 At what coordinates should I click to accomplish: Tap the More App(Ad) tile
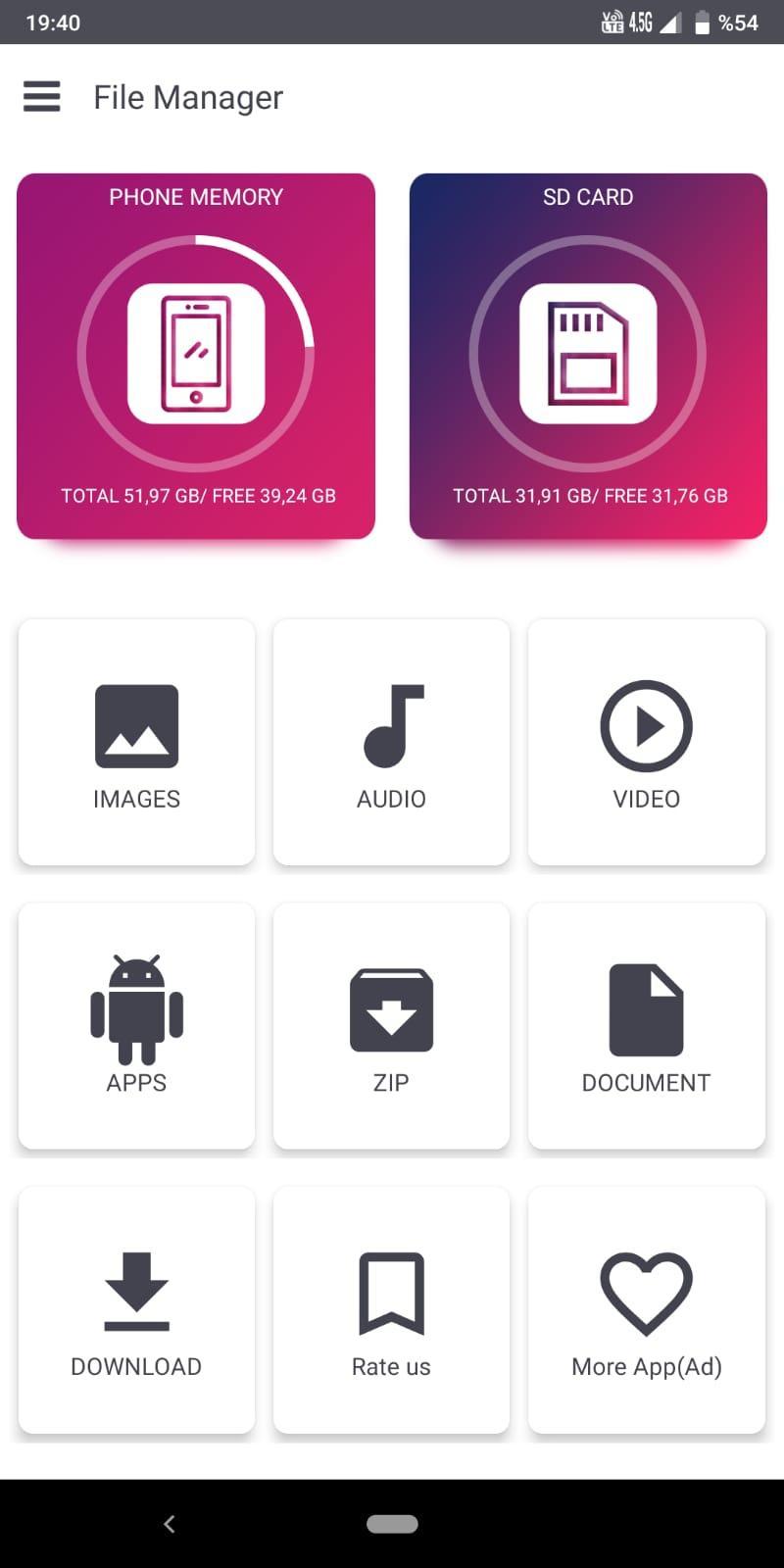point(646,1309)
